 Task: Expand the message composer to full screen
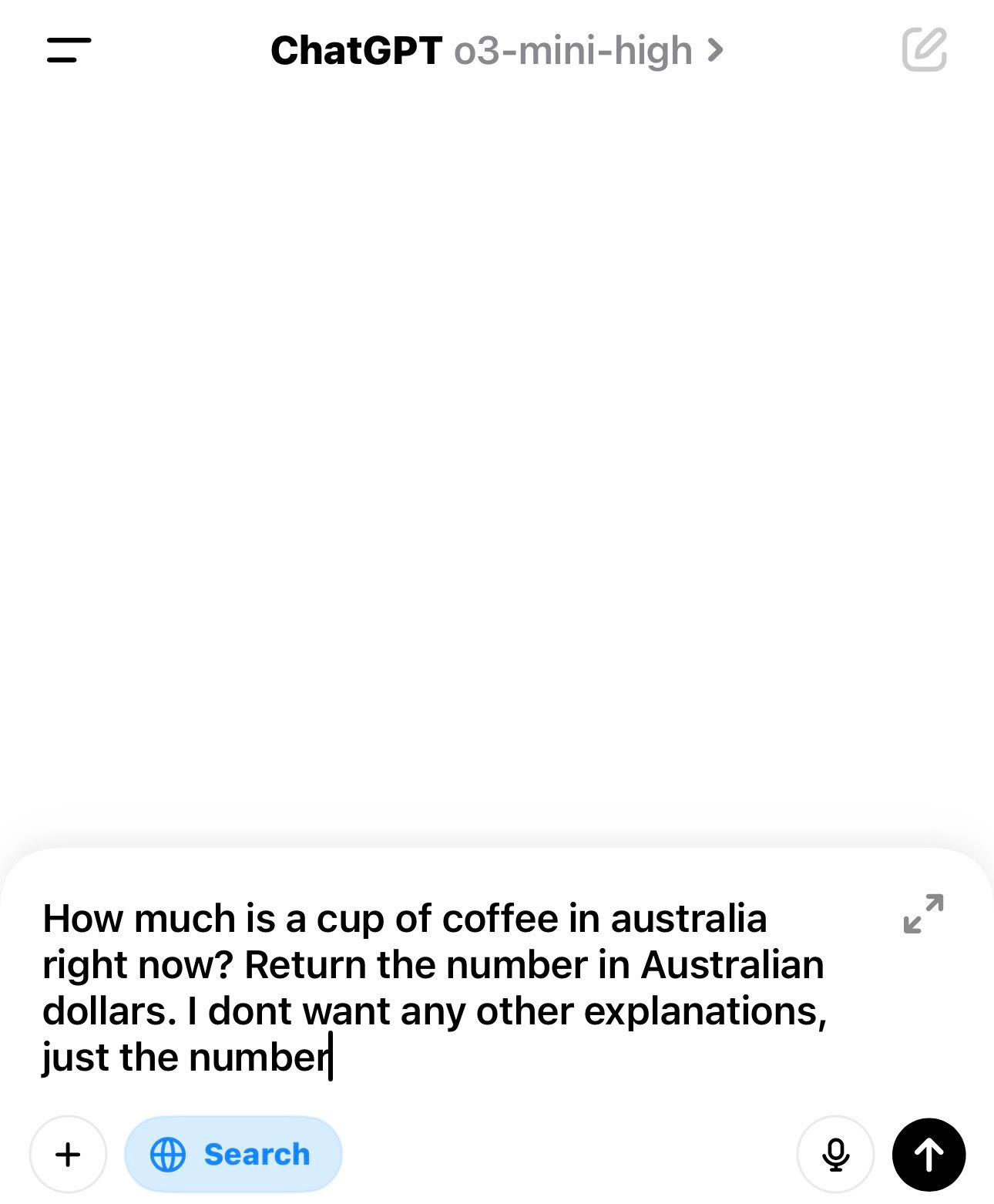click(x=923, y=914)
